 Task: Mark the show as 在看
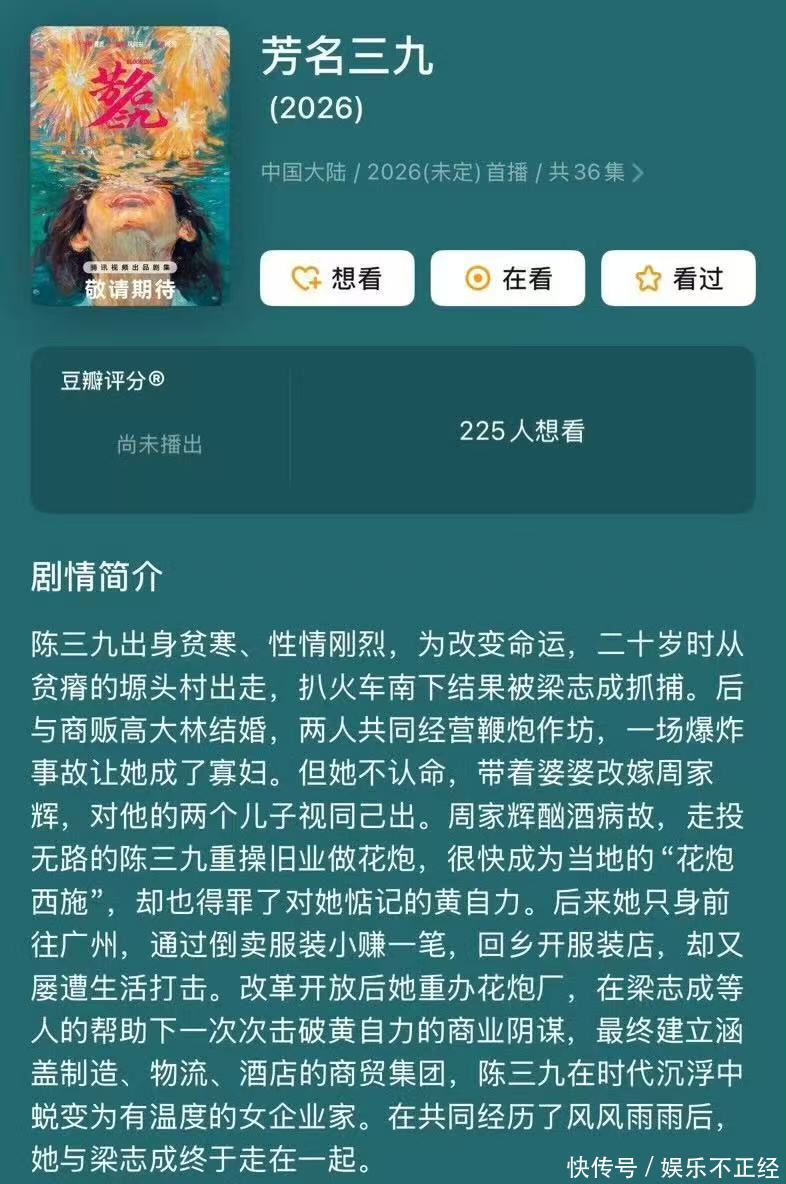pyautogui.click(x=508, y=278)
